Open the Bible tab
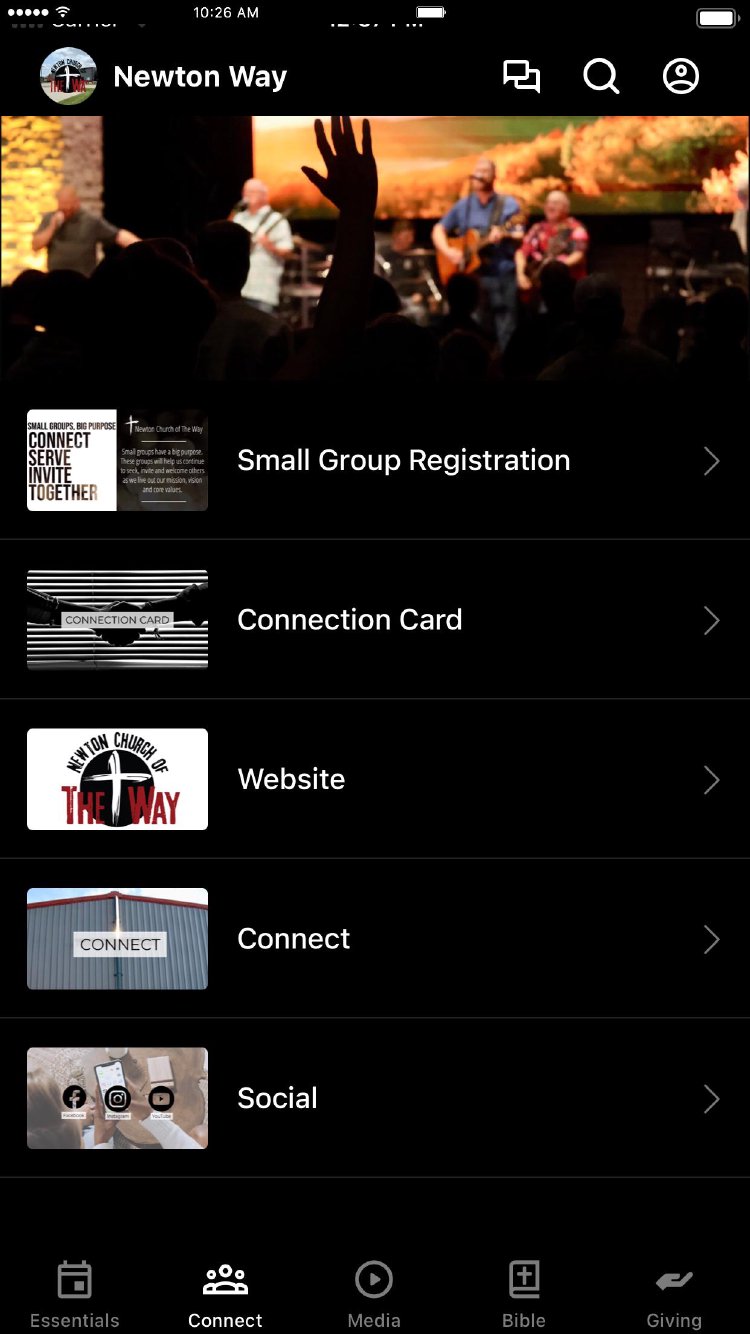The width and height of the screenshot is (750, 1334). click(524, 1294)
